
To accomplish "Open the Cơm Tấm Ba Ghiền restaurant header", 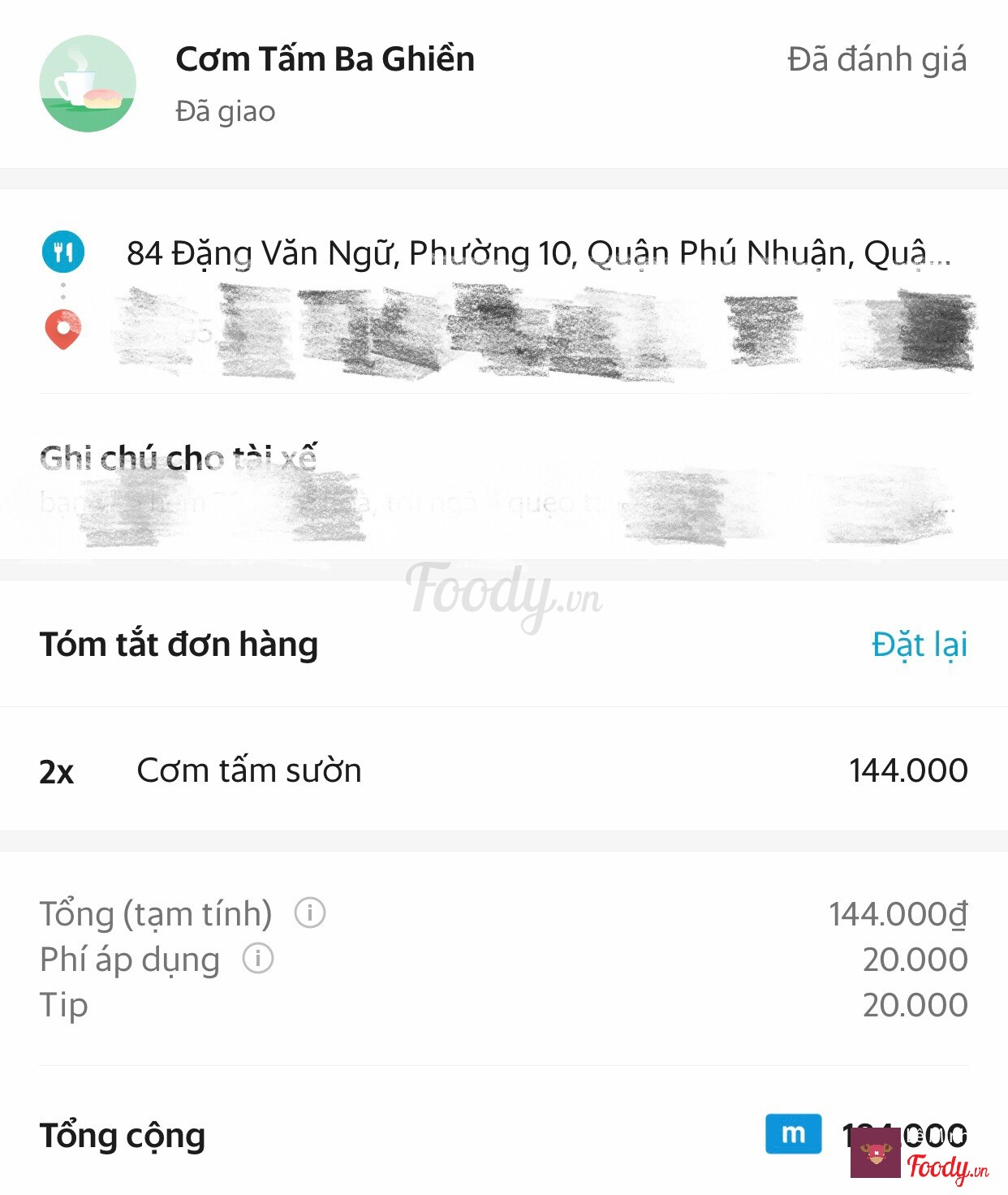I will tap(325, 60).
